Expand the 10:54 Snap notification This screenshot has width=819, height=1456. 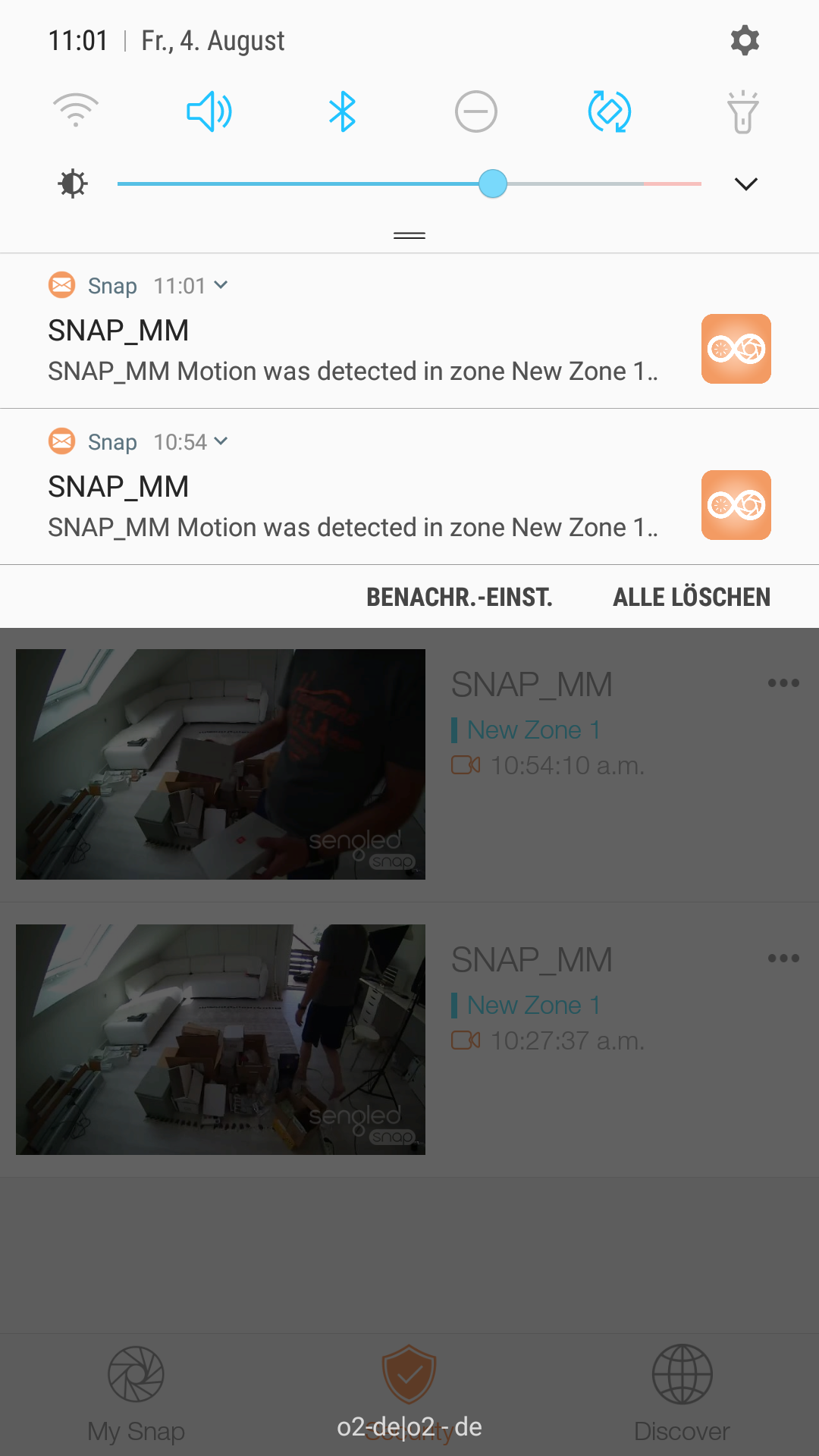221,441
